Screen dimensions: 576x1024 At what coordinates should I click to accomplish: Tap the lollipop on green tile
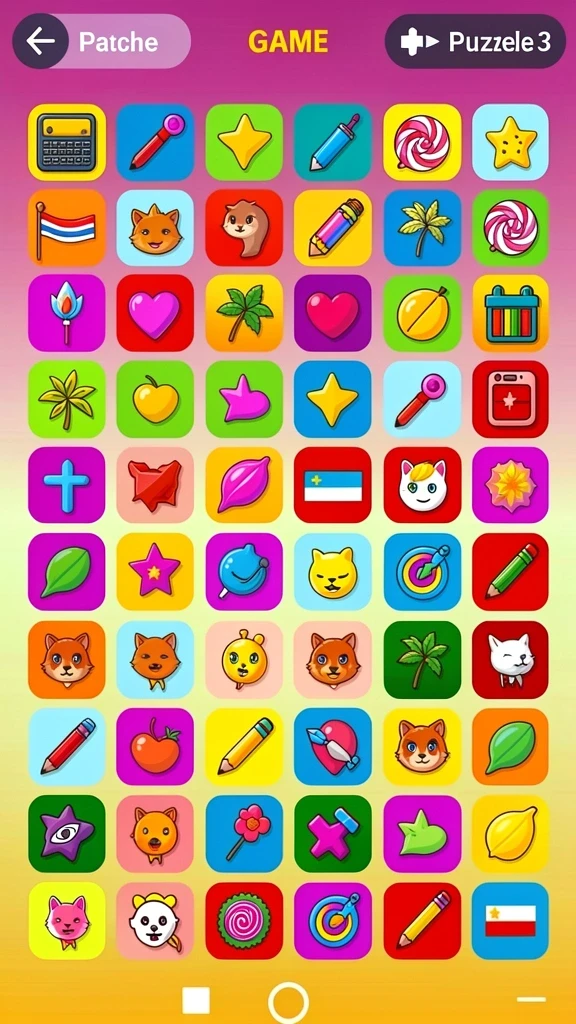click(511, 228)
